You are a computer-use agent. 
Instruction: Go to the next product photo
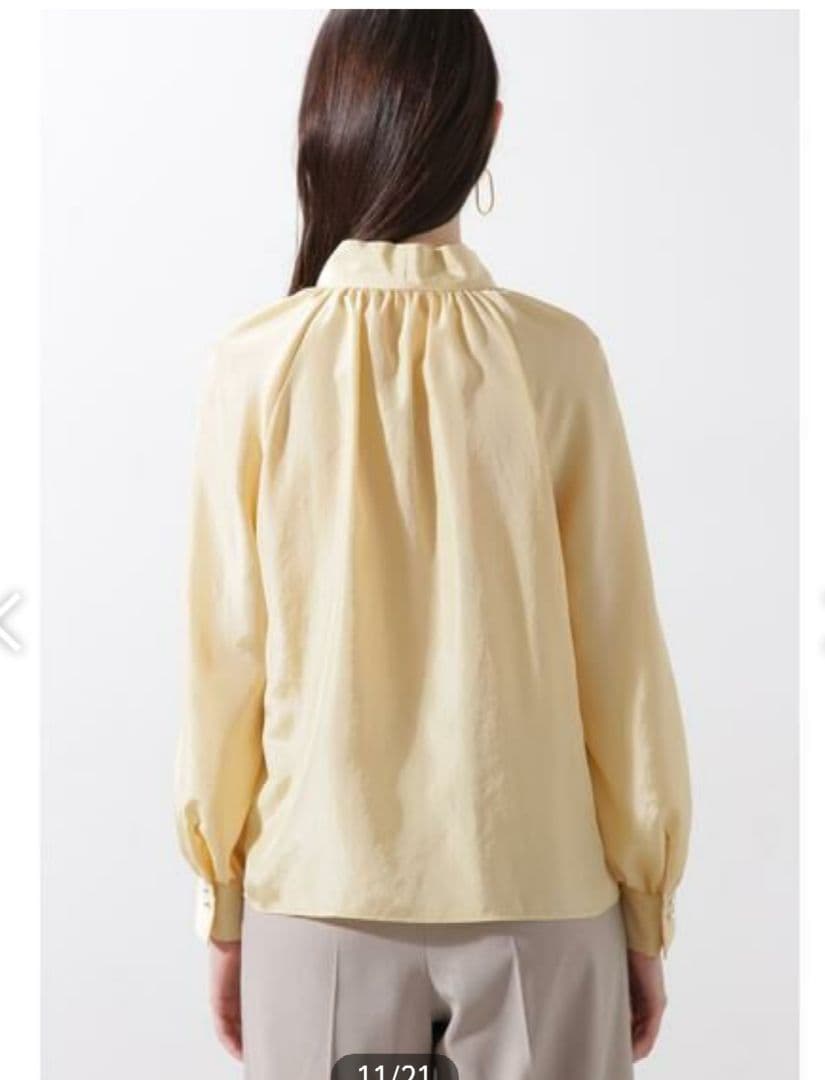coord(819,608)
